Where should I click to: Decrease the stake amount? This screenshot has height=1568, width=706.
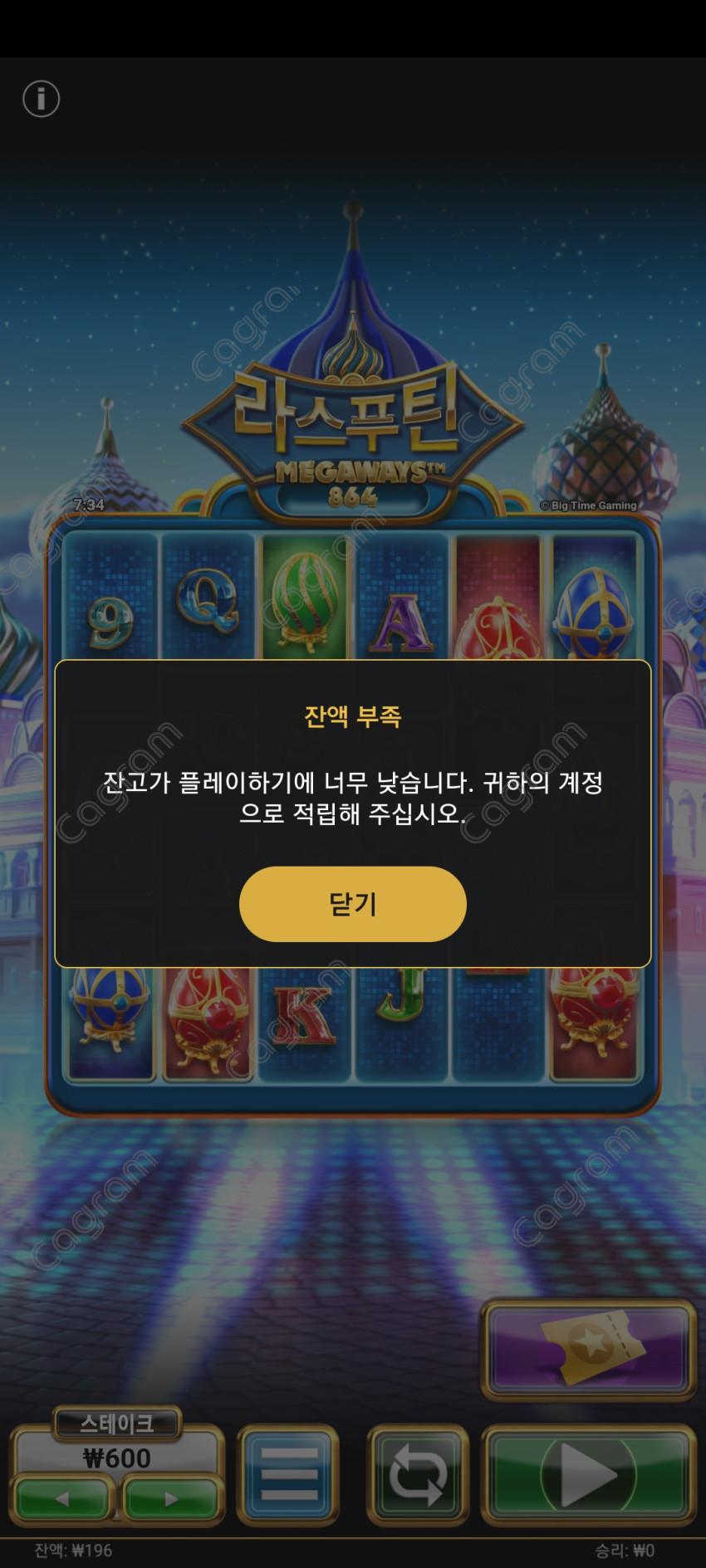coord(62,1499)
